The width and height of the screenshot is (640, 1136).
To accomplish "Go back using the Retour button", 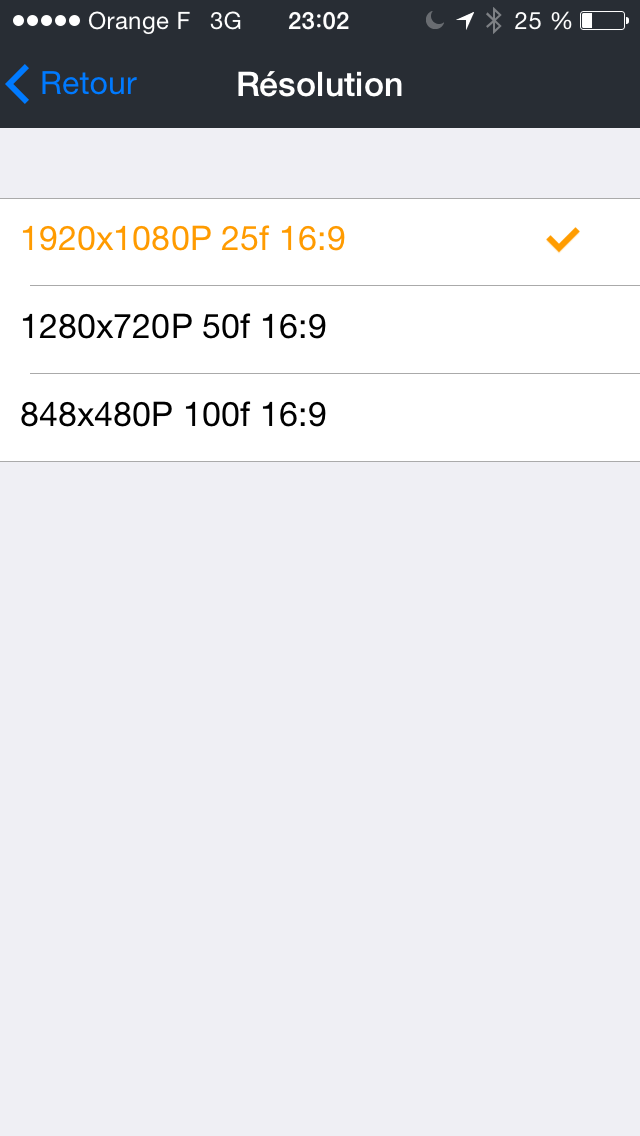I will [71, 84].
